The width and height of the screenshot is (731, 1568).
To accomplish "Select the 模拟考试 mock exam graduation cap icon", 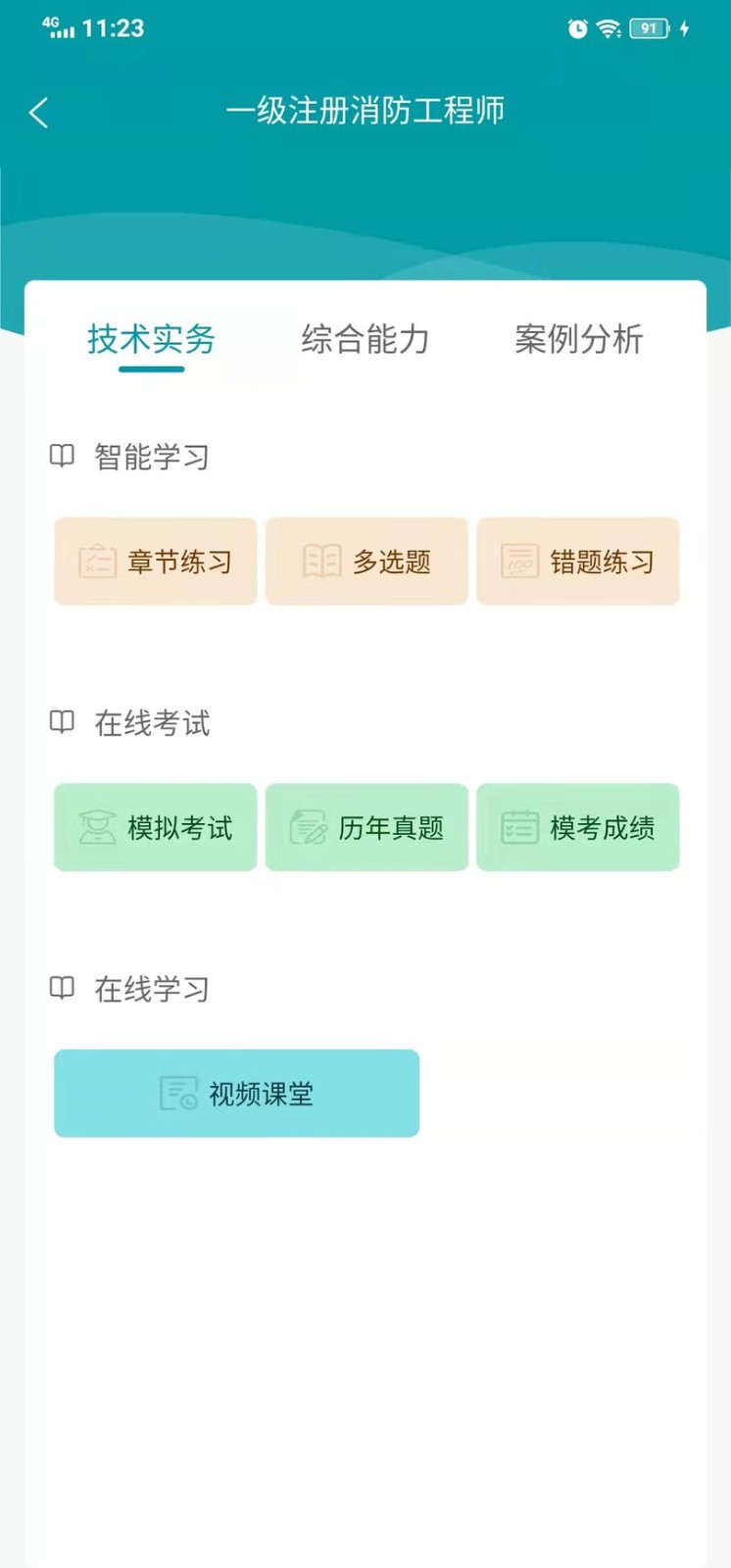I will pyautogui.click(x=97, y=827).
